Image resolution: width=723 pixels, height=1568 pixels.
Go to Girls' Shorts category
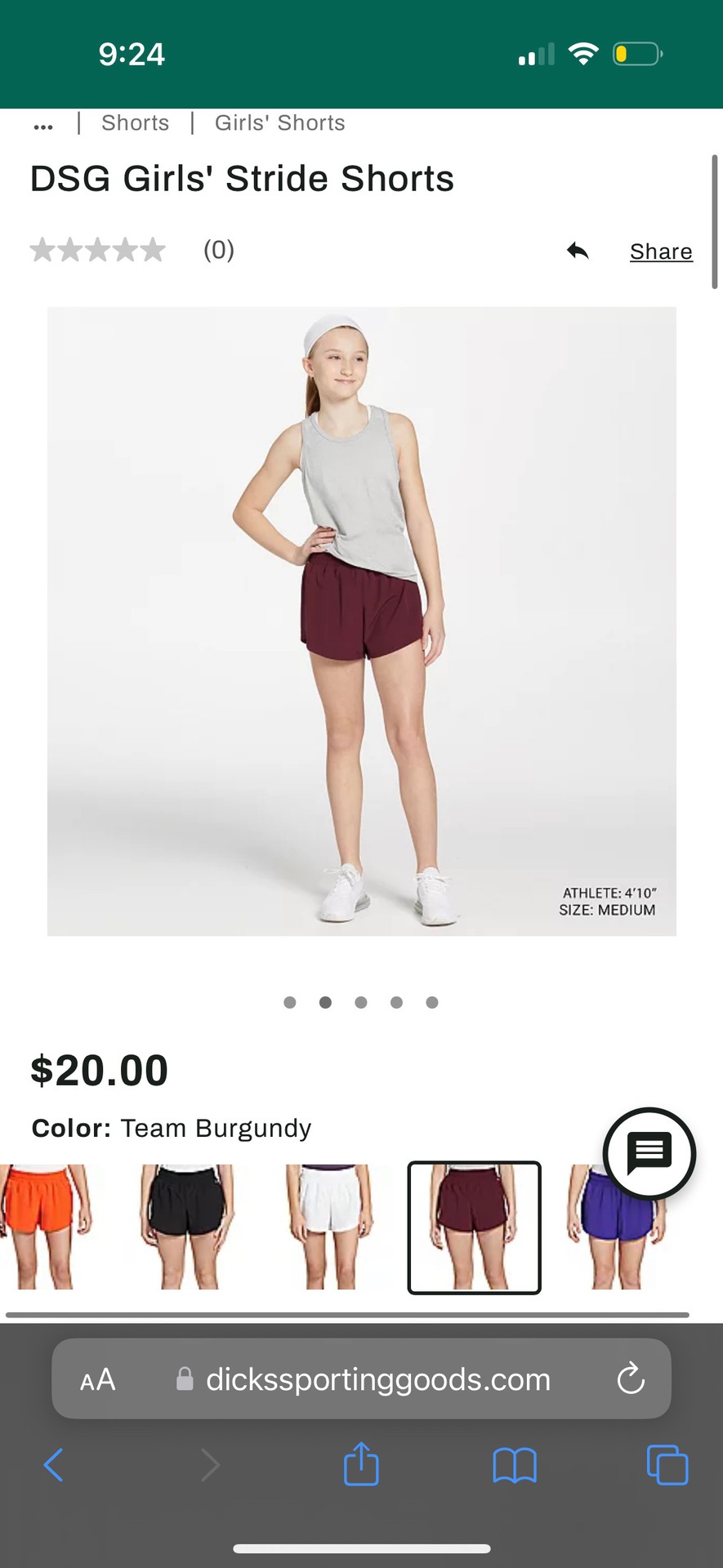[279, 123]
